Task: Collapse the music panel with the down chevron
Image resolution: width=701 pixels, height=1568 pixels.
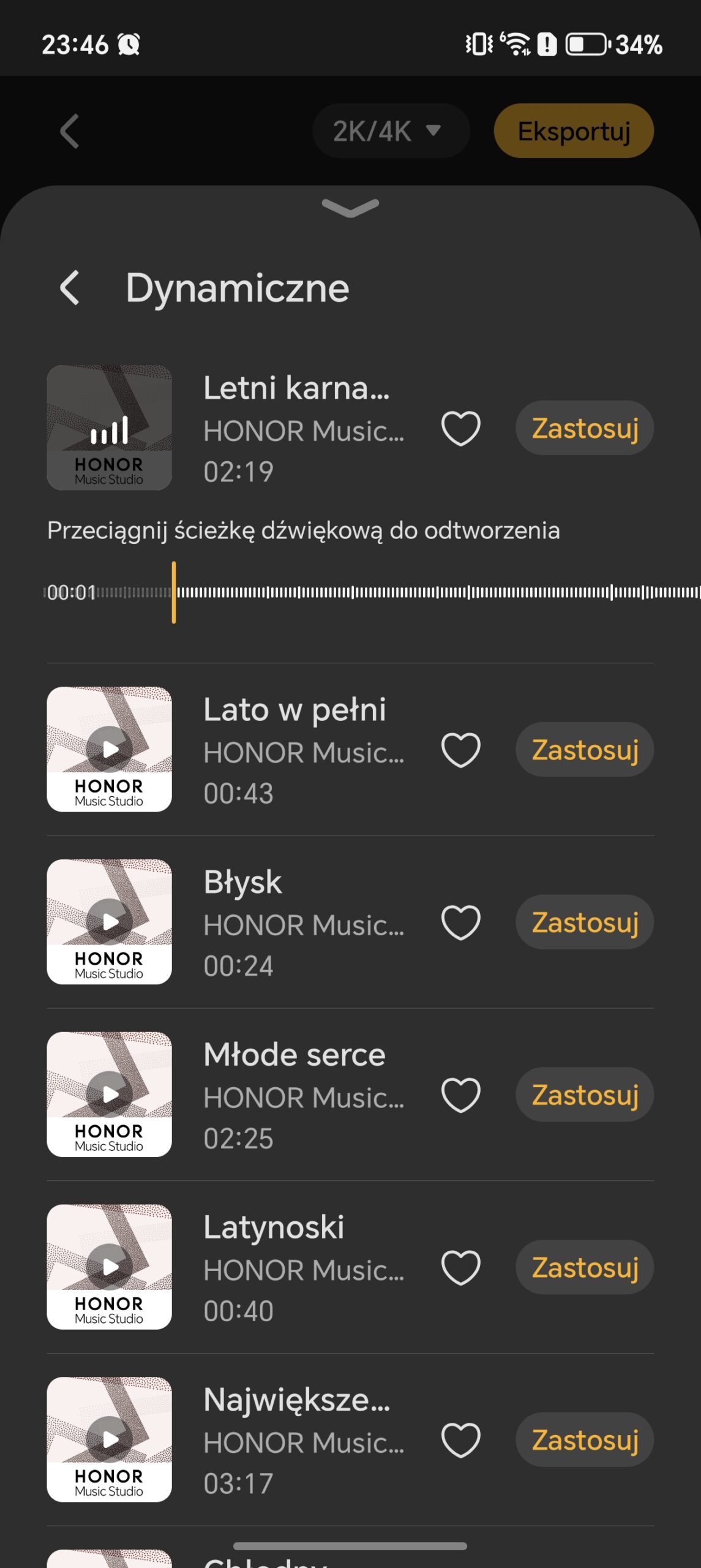Action: click(x=350, y=208)
